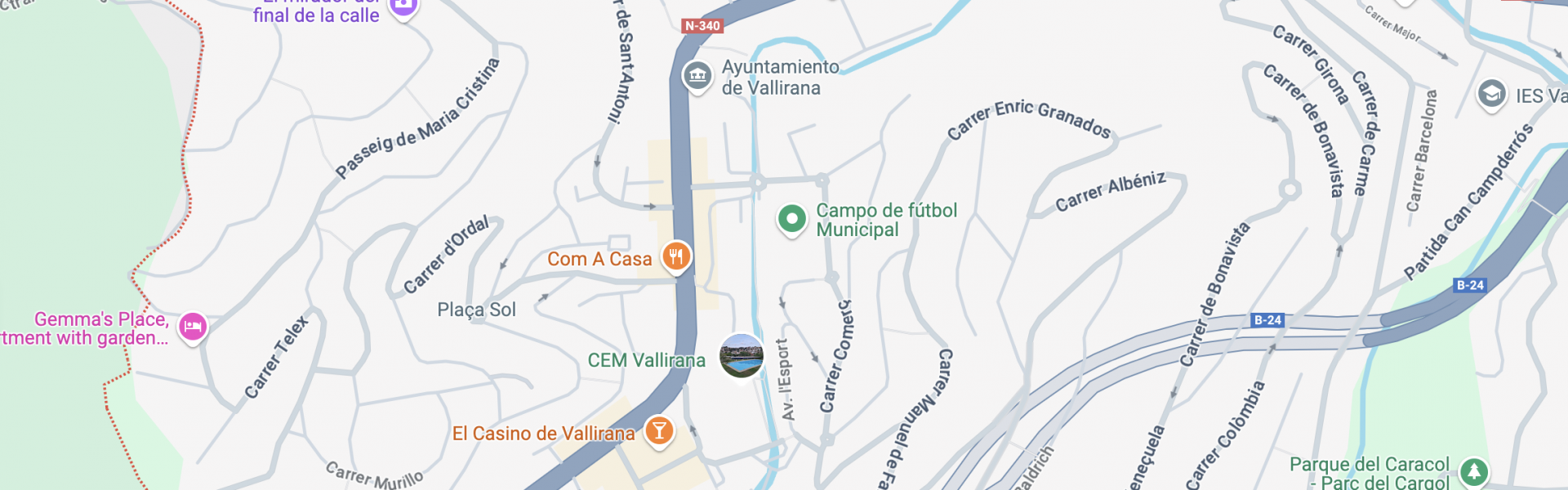1568x490 pixels.
Task: Tap the CEM Vallirana photo marker
Action: 742,356
